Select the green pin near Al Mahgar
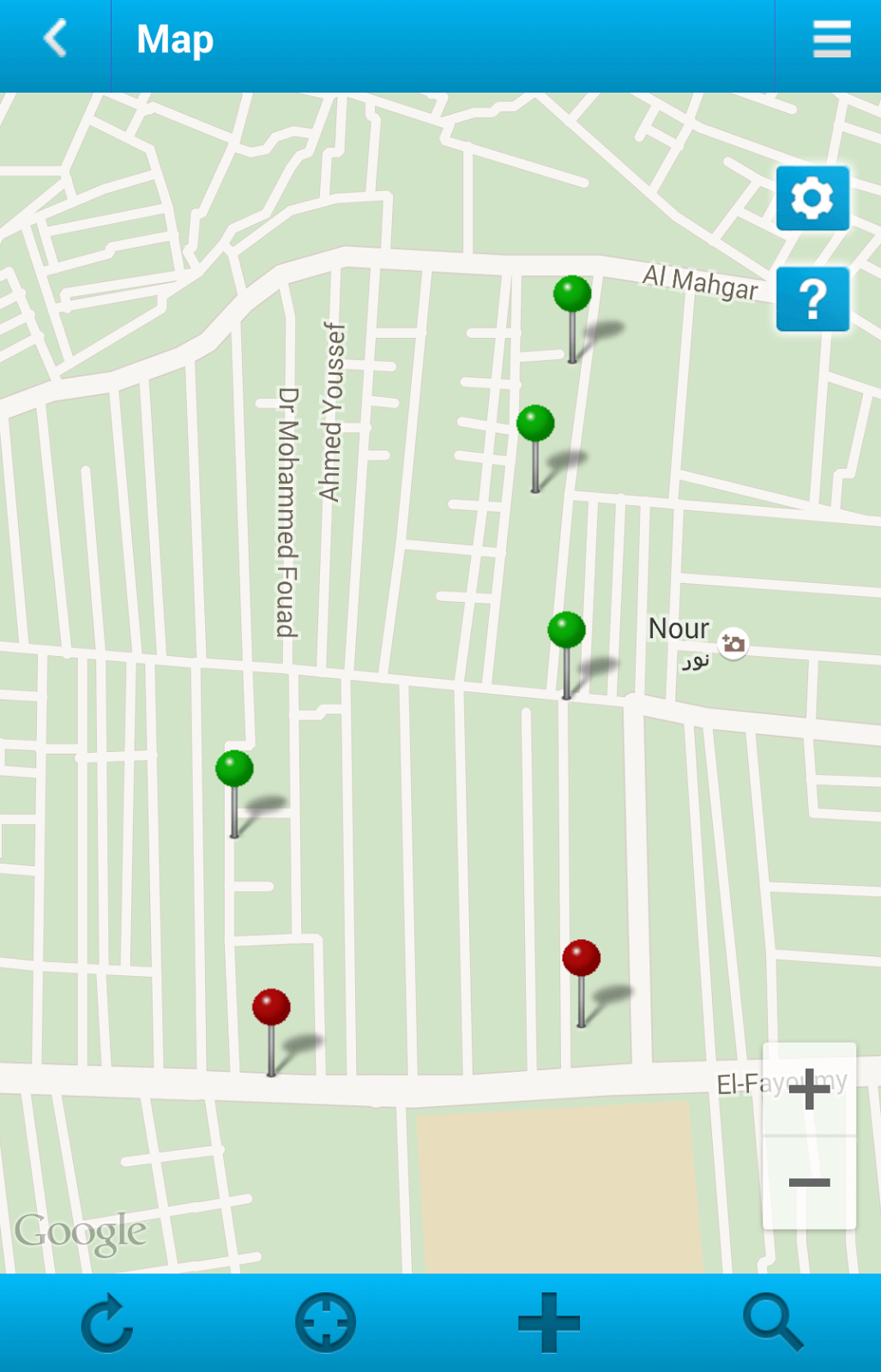Image resolution: width=881 pixels, height=1372 pixels. [572, 296]
